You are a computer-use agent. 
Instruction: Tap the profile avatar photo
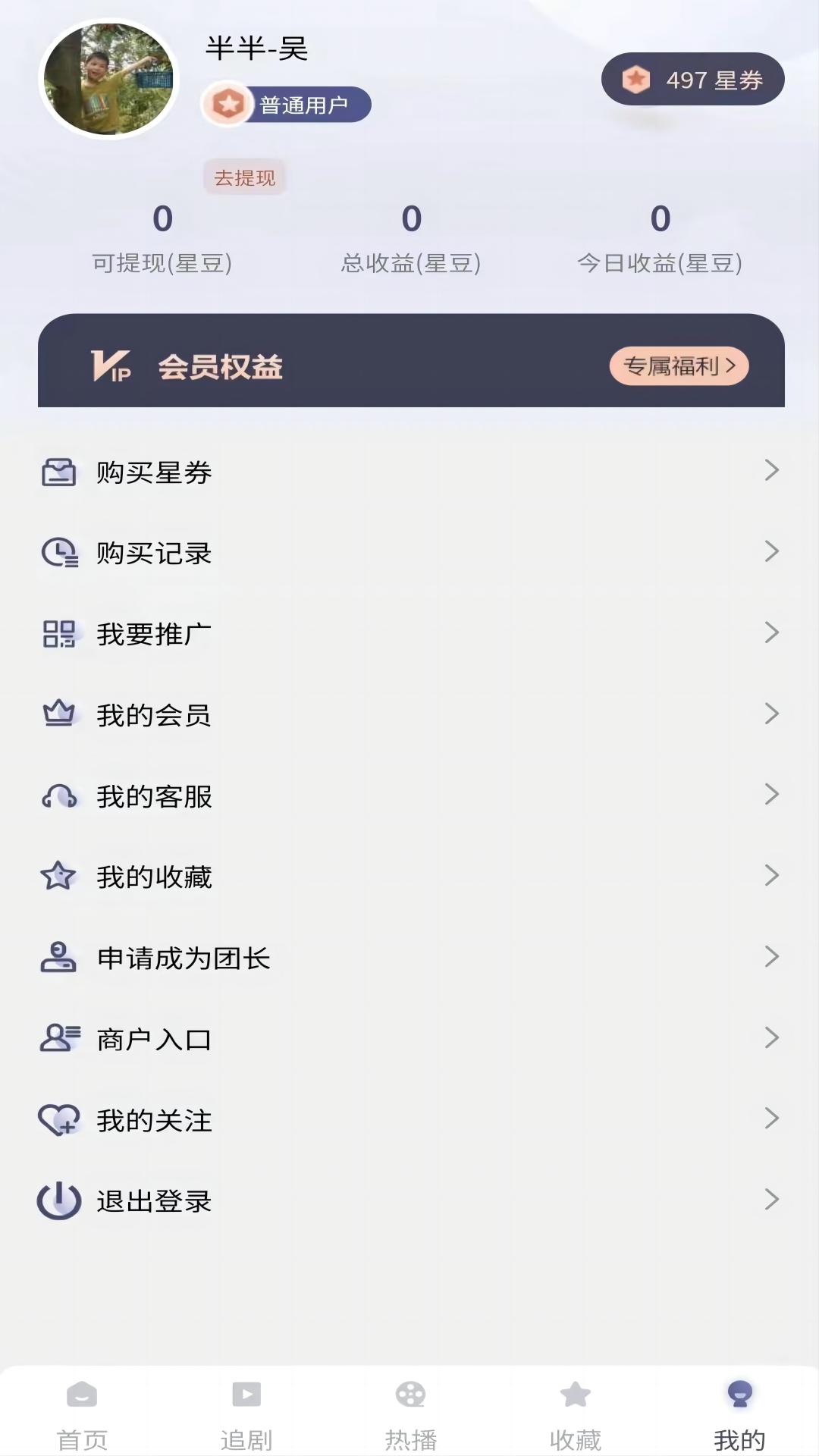point(108,80)
